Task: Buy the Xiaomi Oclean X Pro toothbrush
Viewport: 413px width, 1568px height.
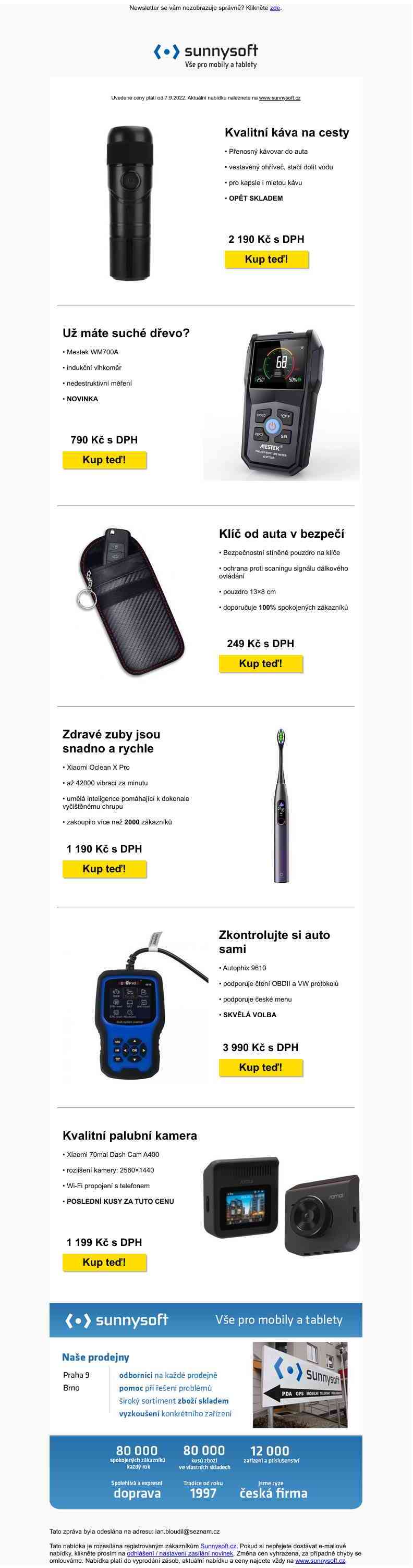Action: coord(104,869)
